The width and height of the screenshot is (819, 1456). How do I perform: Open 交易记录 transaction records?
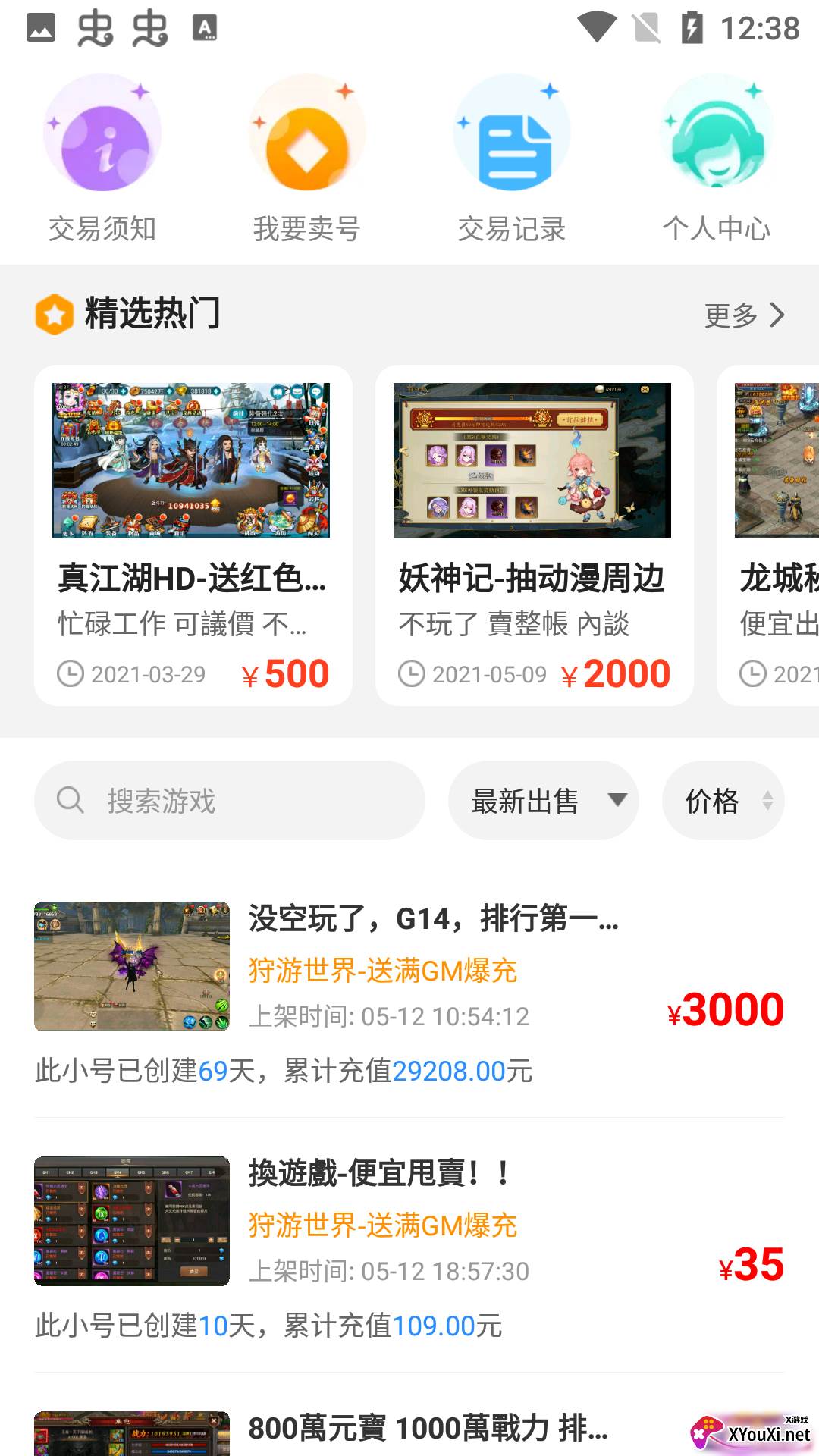[512, 159]
